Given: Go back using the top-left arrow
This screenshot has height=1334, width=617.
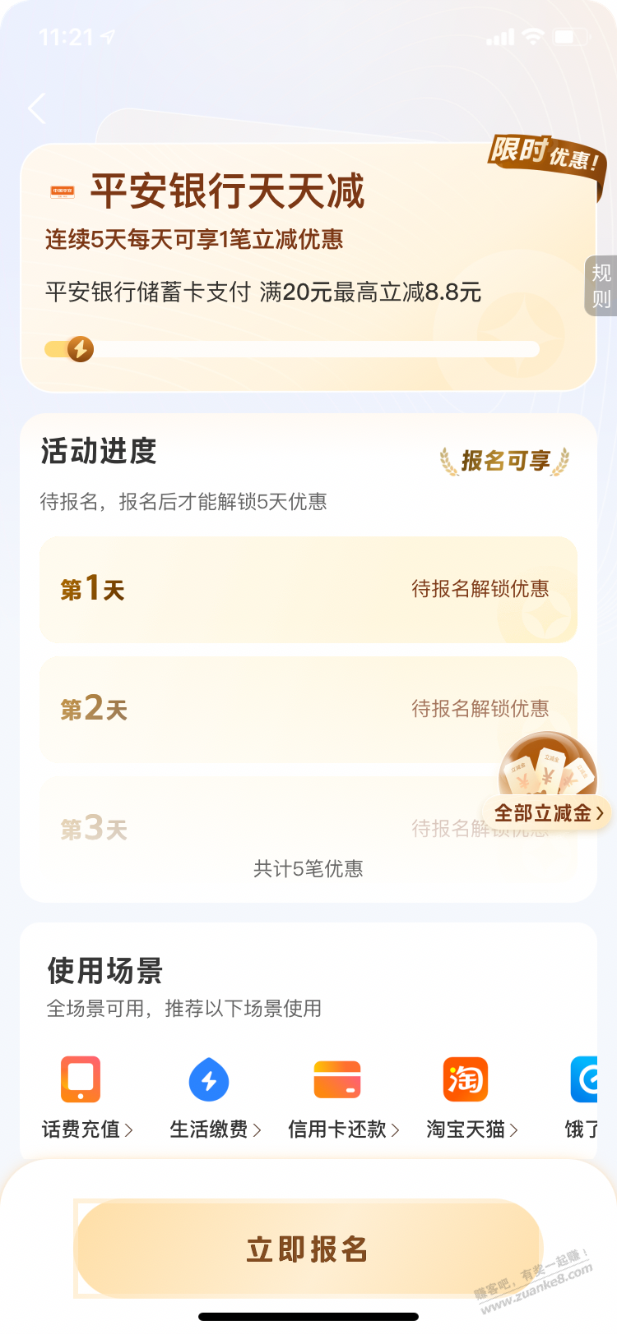Looking at the screenshot, I should tap(37, 108).
